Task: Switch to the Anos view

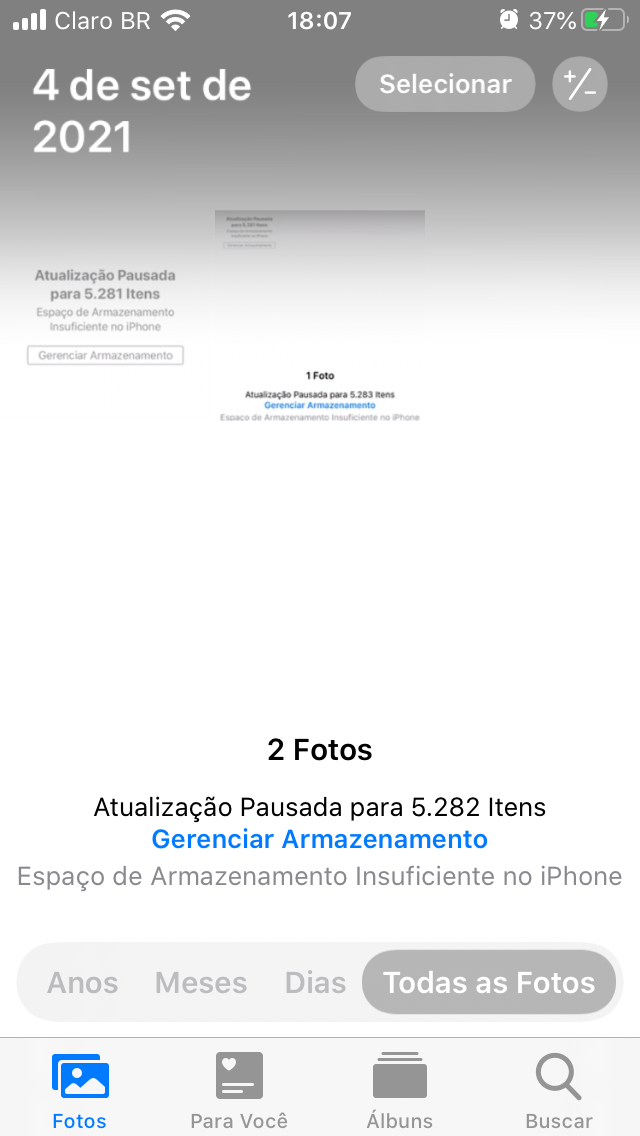Action: click(83, 982)
